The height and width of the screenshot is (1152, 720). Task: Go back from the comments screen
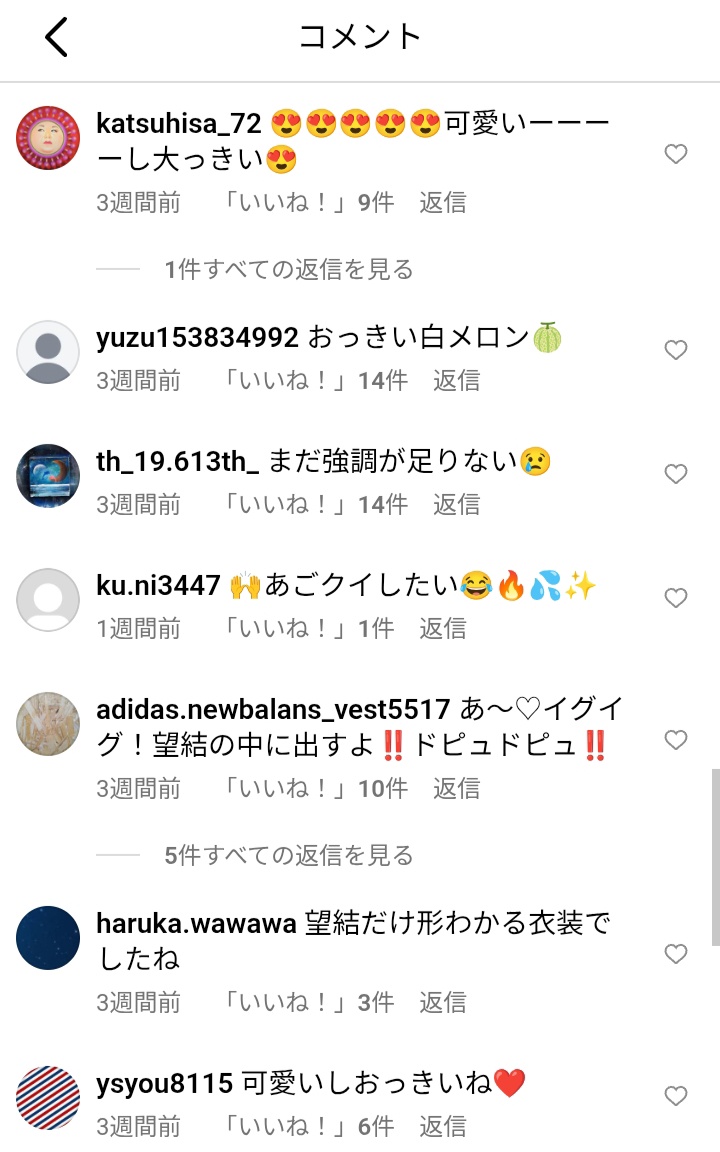[x=57, y=37]
